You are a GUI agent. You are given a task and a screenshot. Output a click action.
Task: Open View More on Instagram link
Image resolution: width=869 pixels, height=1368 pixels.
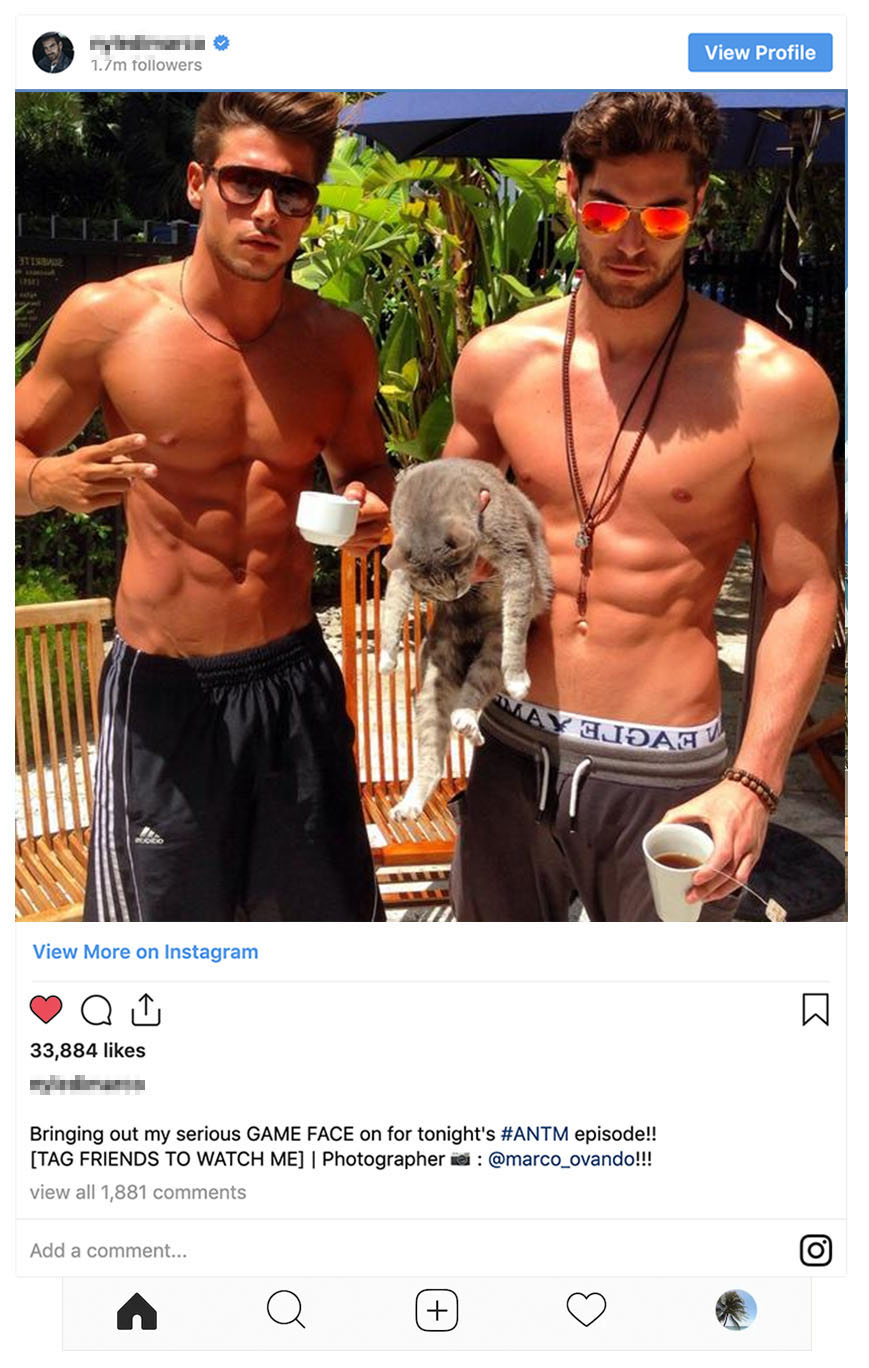[145, 952]
